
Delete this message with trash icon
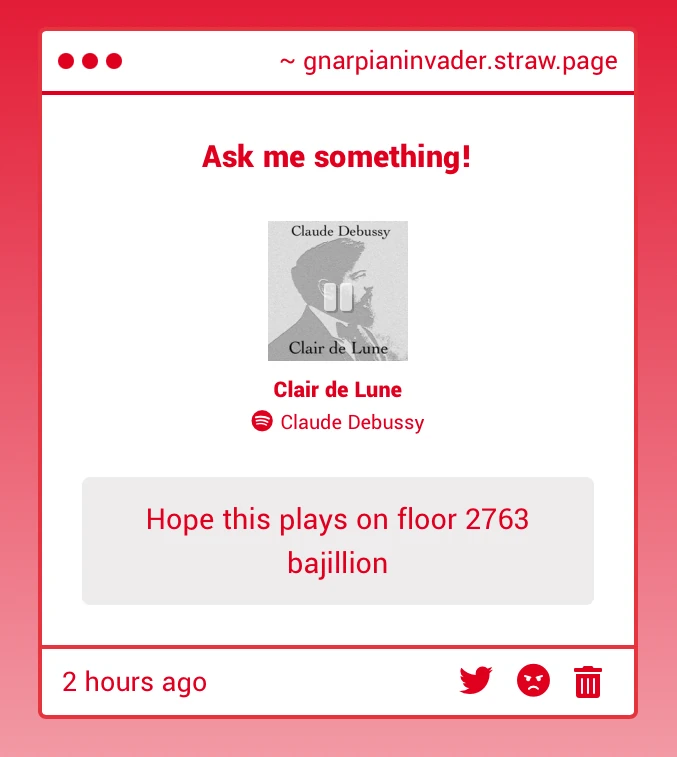[x=588, y=681]
